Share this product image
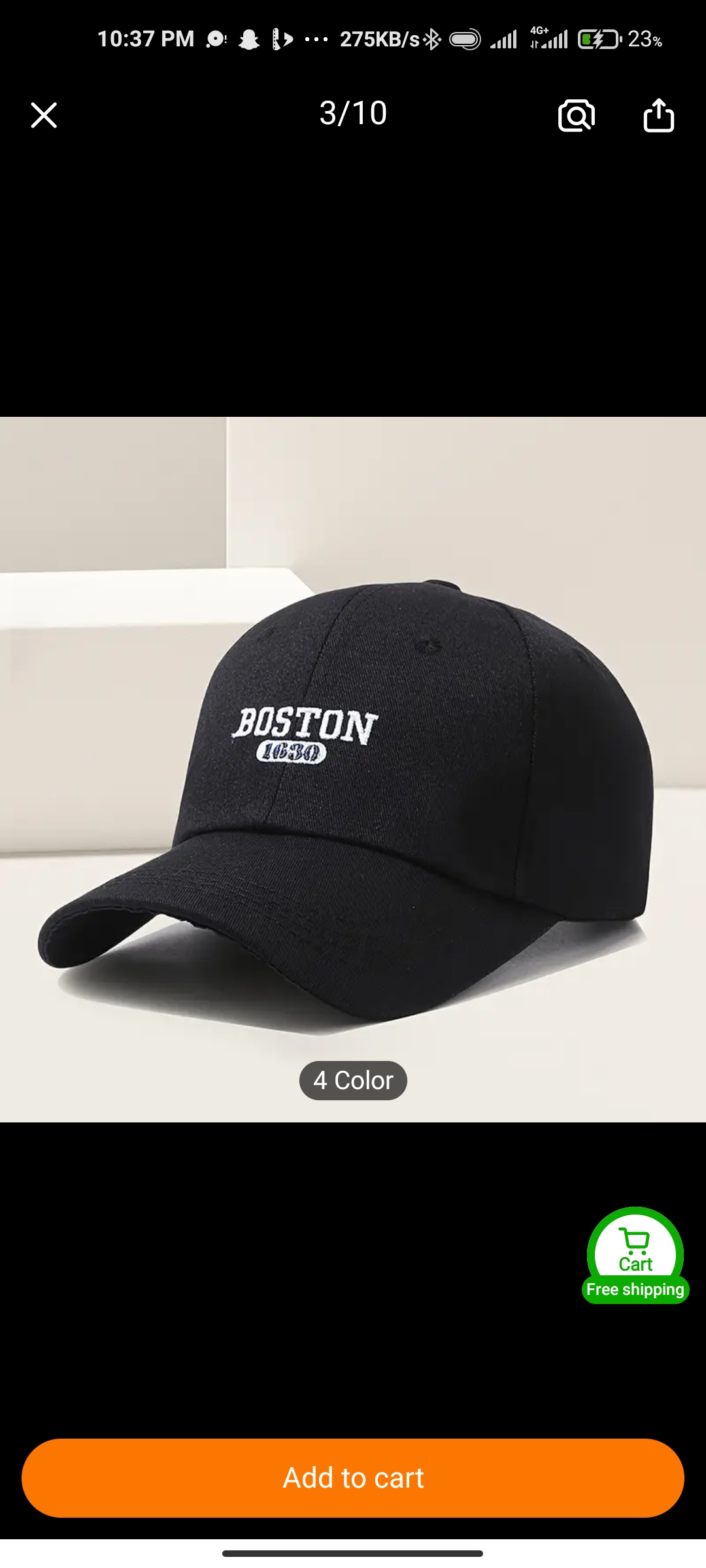This screenshot has width=706, height=1568. [x=658, y=115]
